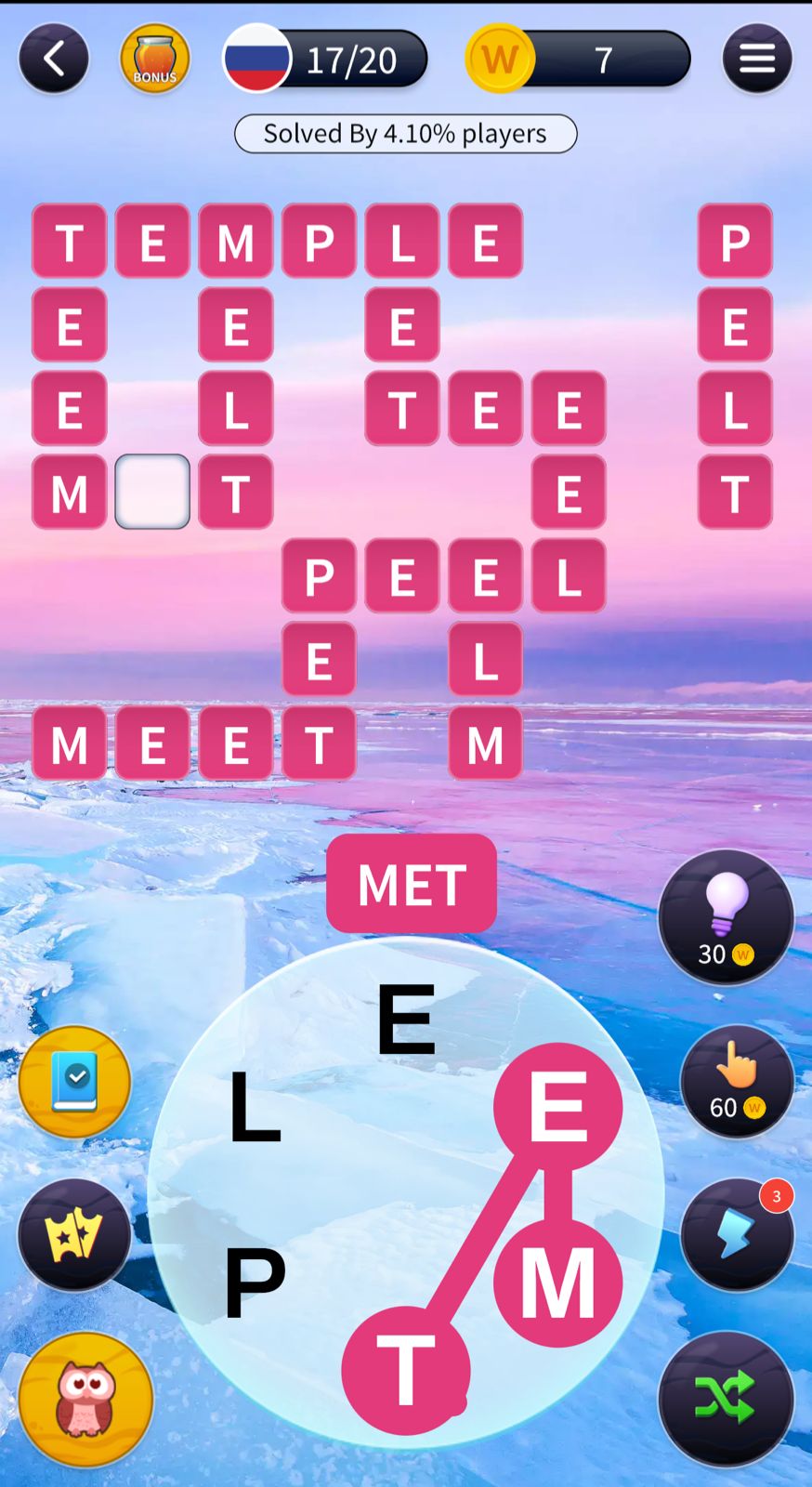This screenshot has width=812, height=1487.
Task: Open the blue book dictionary button
Action: pyautogui.click(x=75, y=1082)
